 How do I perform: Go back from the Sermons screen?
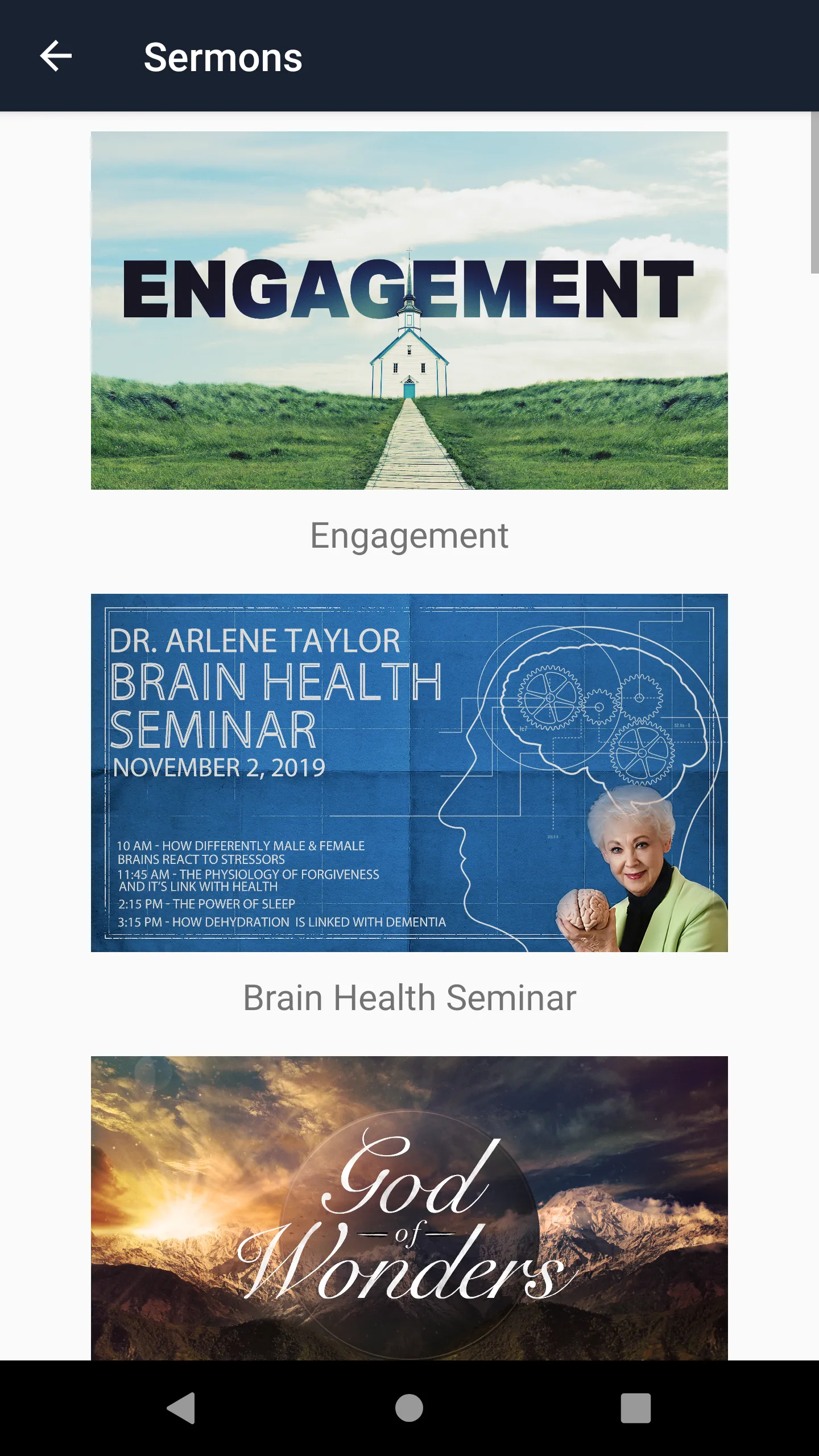(x=56, y=56)
